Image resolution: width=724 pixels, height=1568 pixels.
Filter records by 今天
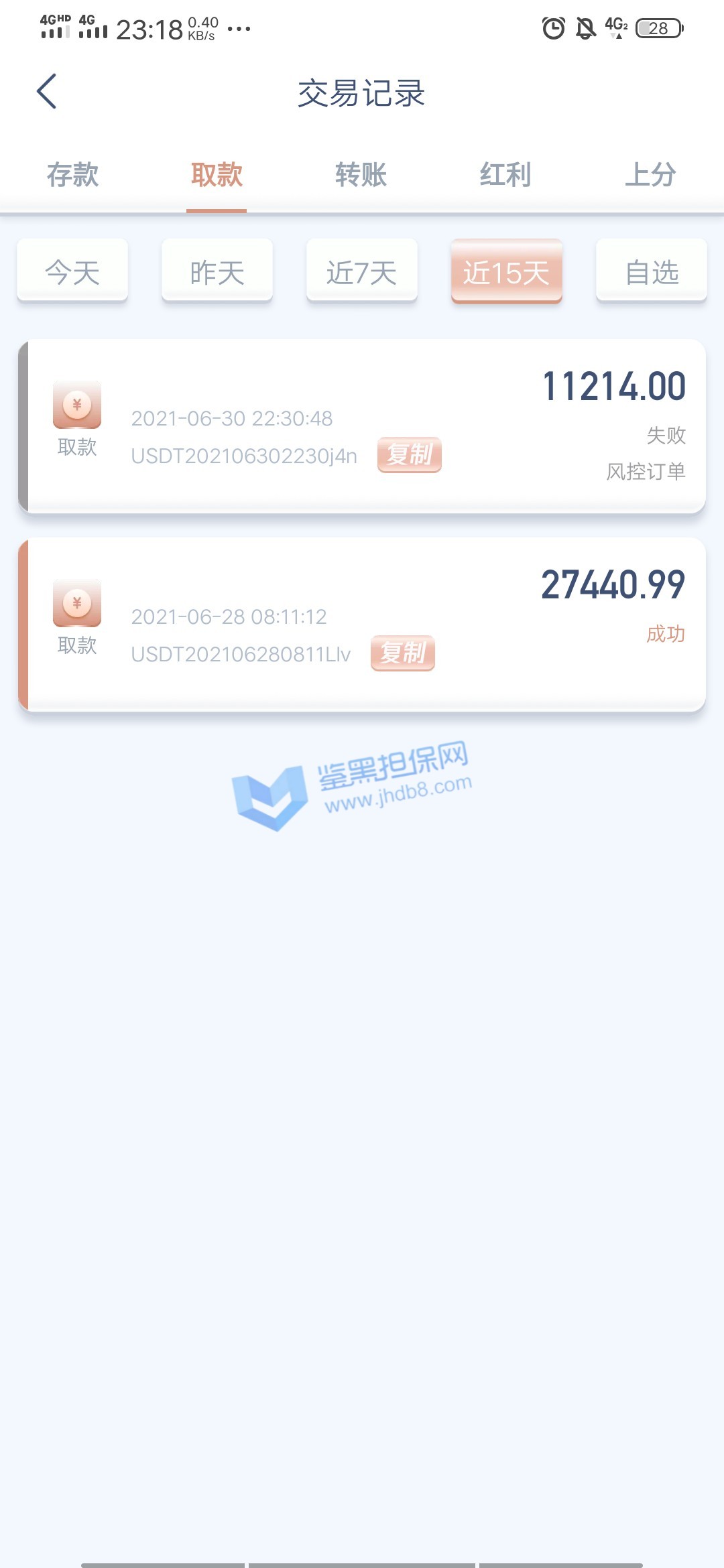(72, 271)
